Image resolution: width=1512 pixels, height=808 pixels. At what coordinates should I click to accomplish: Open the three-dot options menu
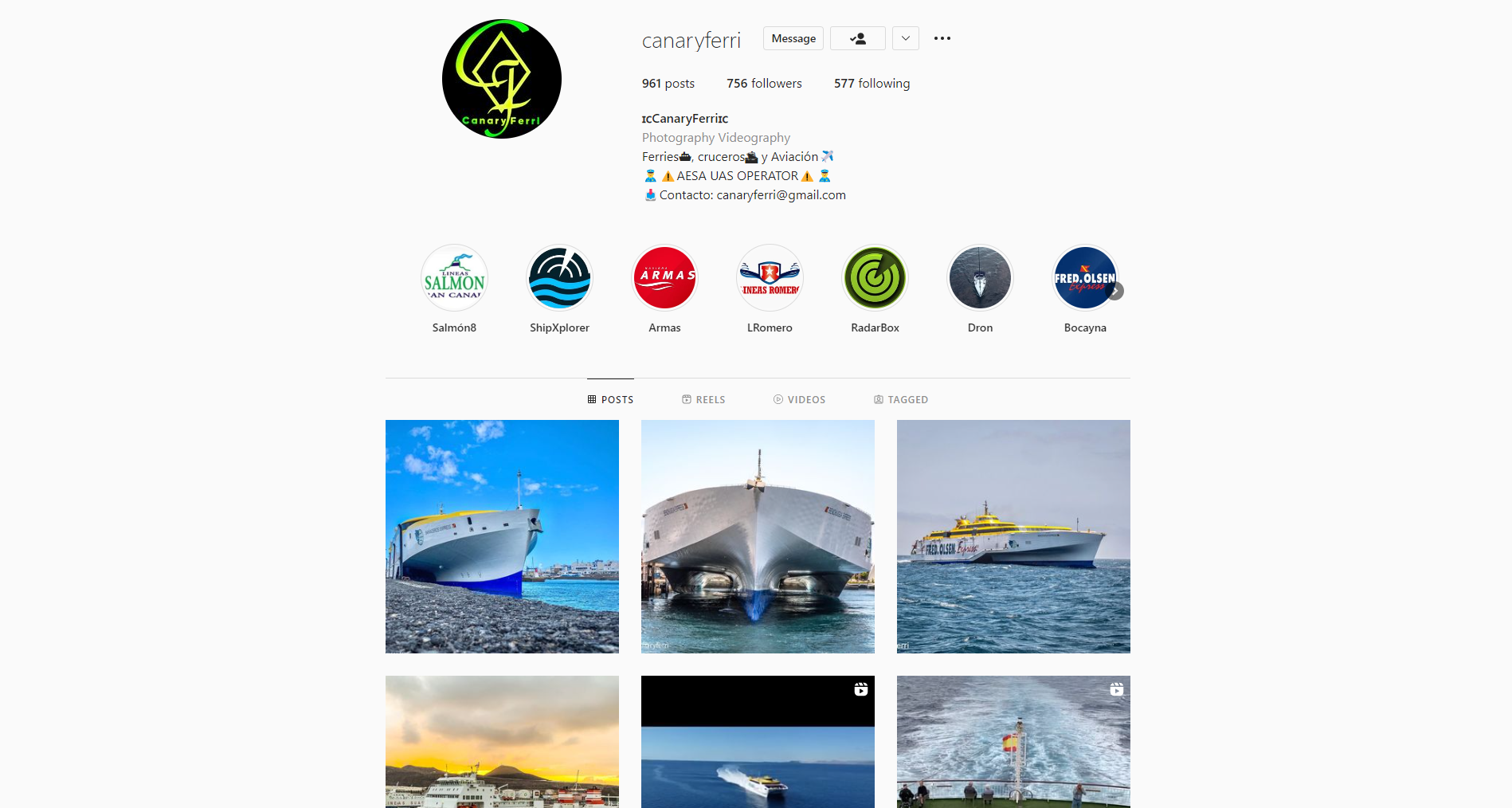pyautogui.click(x=942, y=38)
